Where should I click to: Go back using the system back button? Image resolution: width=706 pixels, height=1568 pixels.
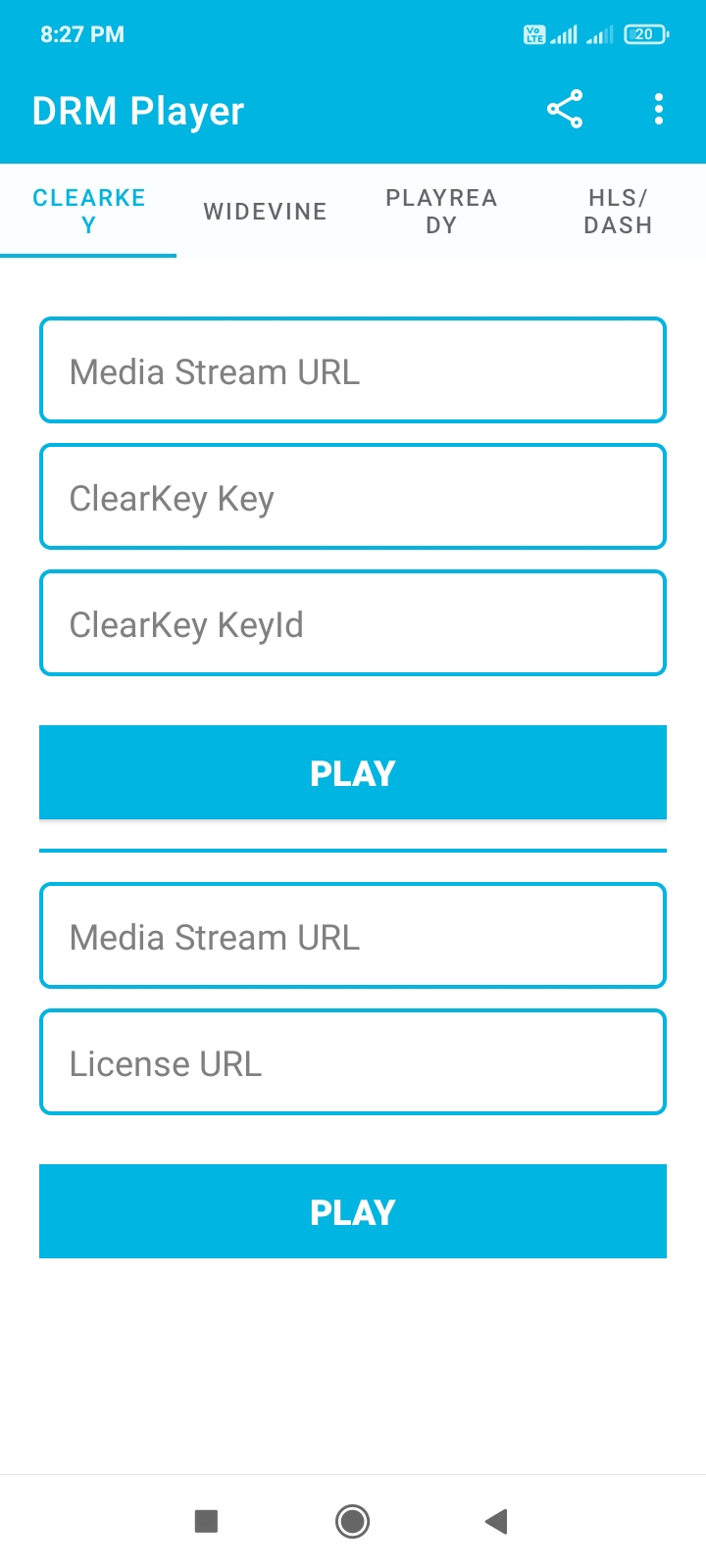[496, 1521]
